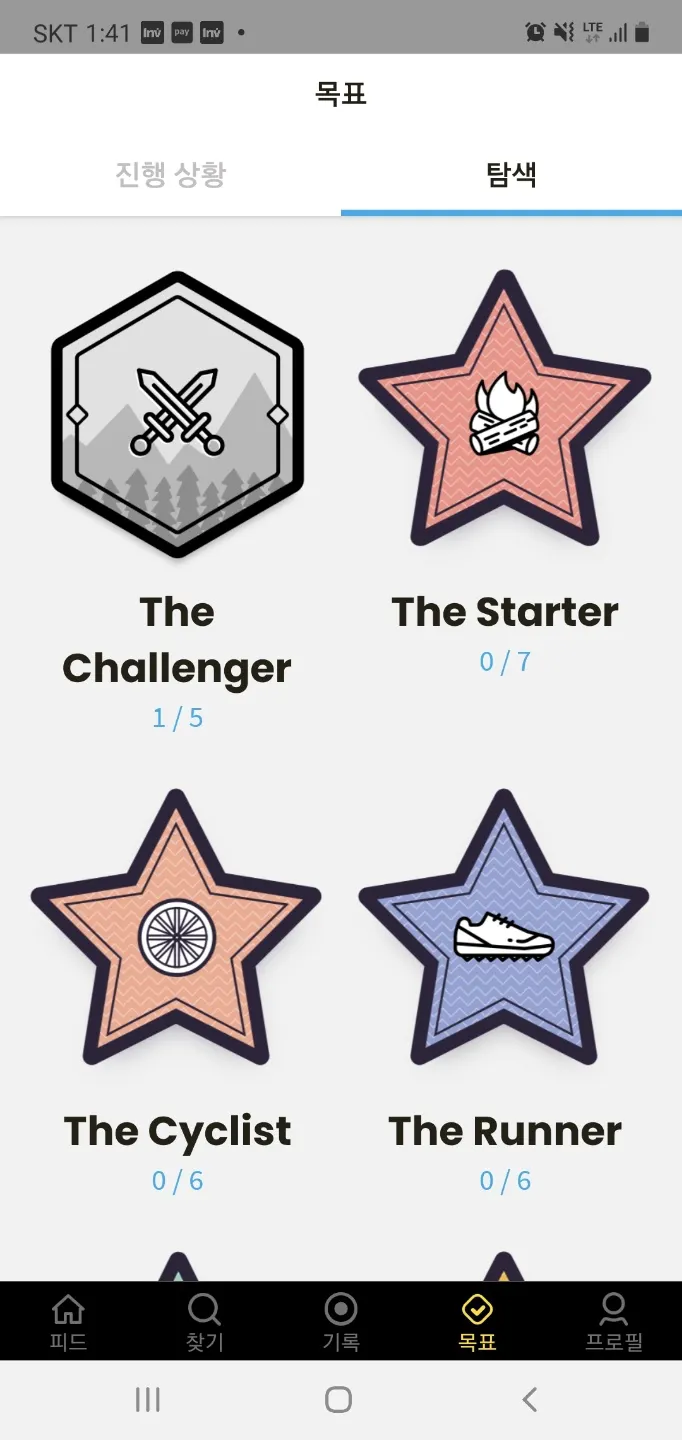The width and height of the screenshot is (682, 1440).
Task: Open The Starter star badge
Action: click(x=505, y=414)
